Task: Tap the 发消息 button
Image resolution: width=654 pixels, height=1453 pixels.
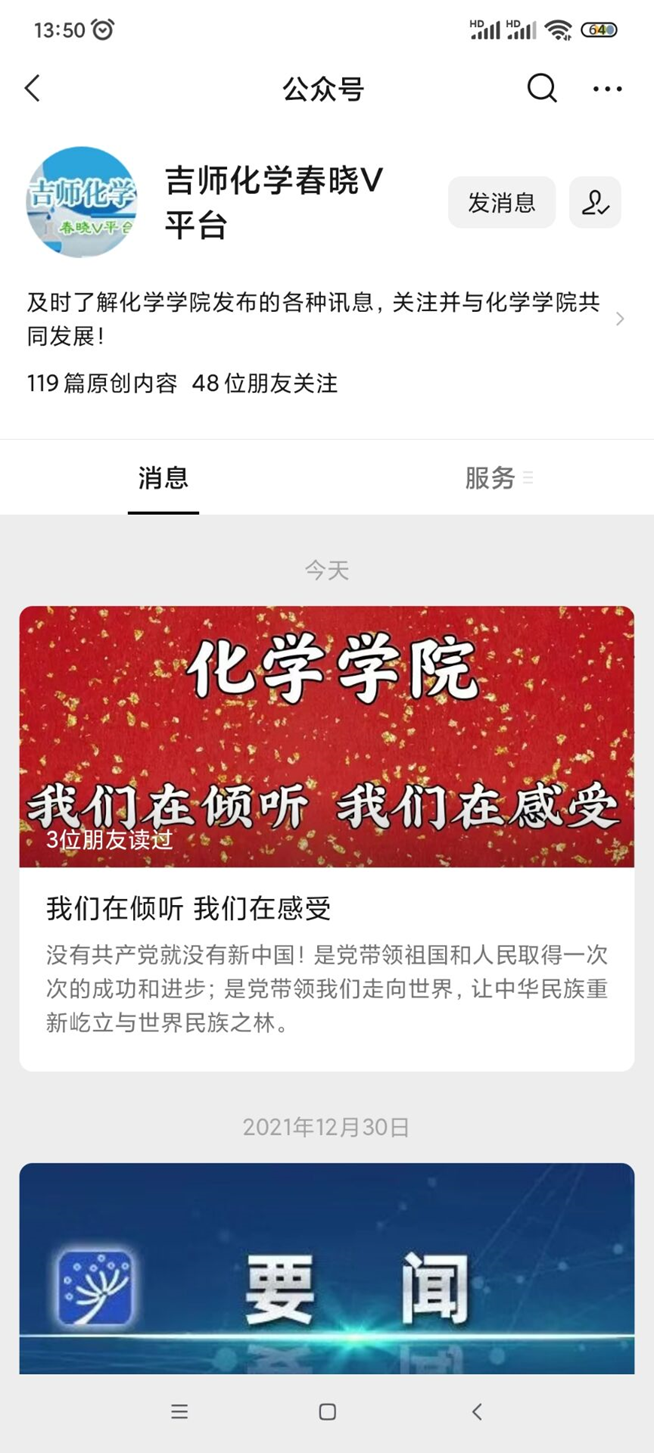Action: point(501,203)
